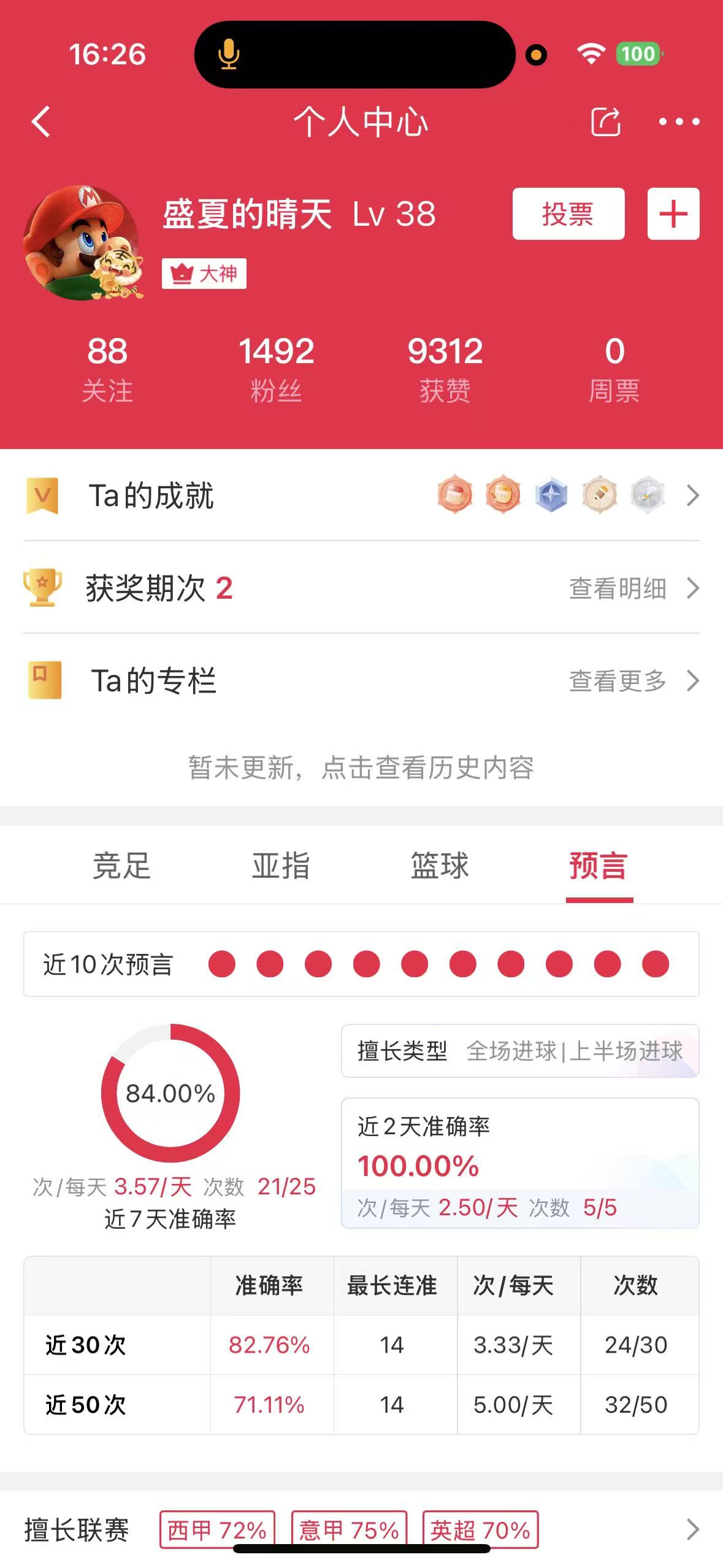Open Ta的专栏 查看更多

632,680
